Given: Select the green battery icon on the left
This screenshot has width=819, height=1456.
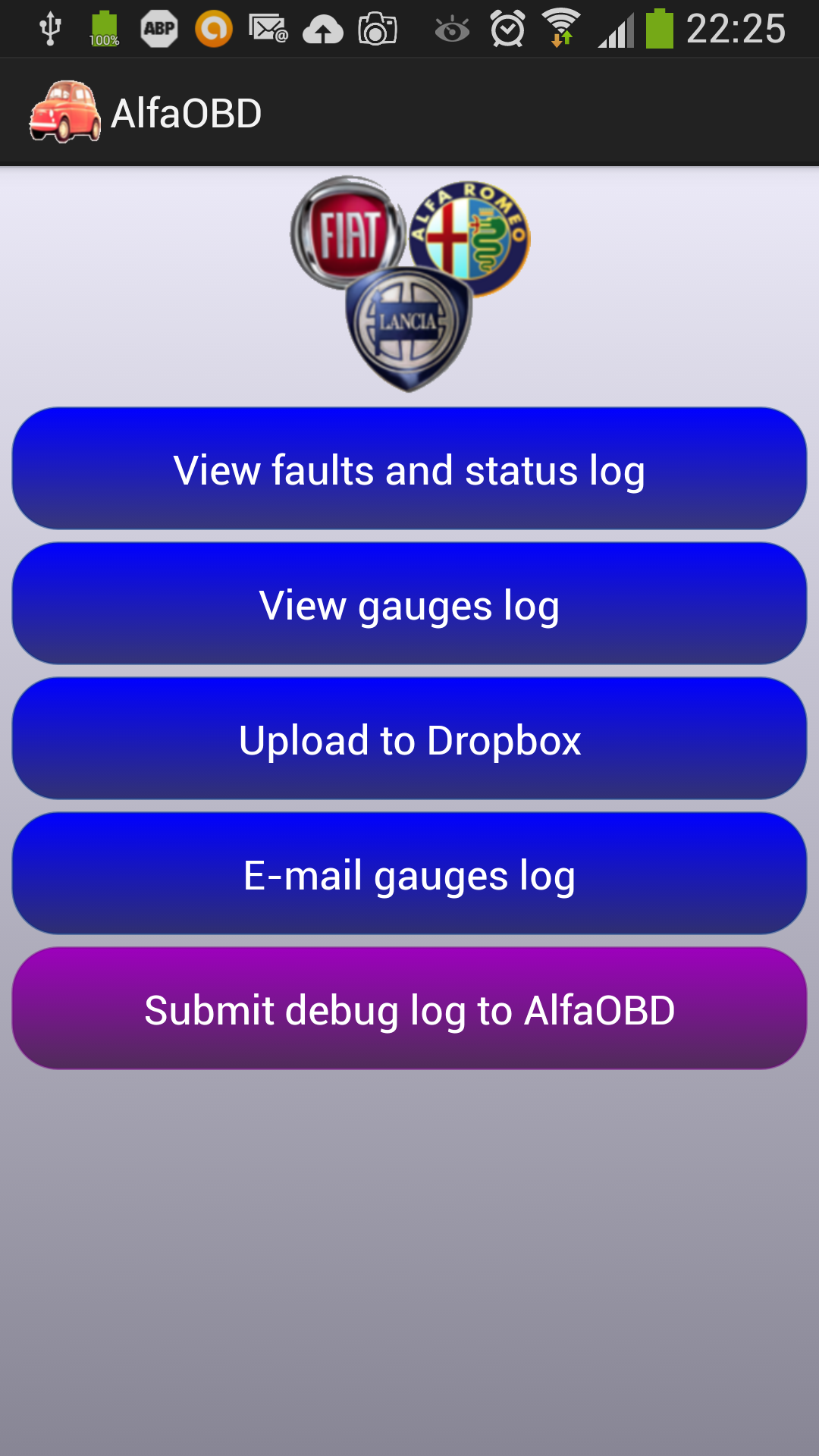Looking at the screenshot, I should 103,27.
